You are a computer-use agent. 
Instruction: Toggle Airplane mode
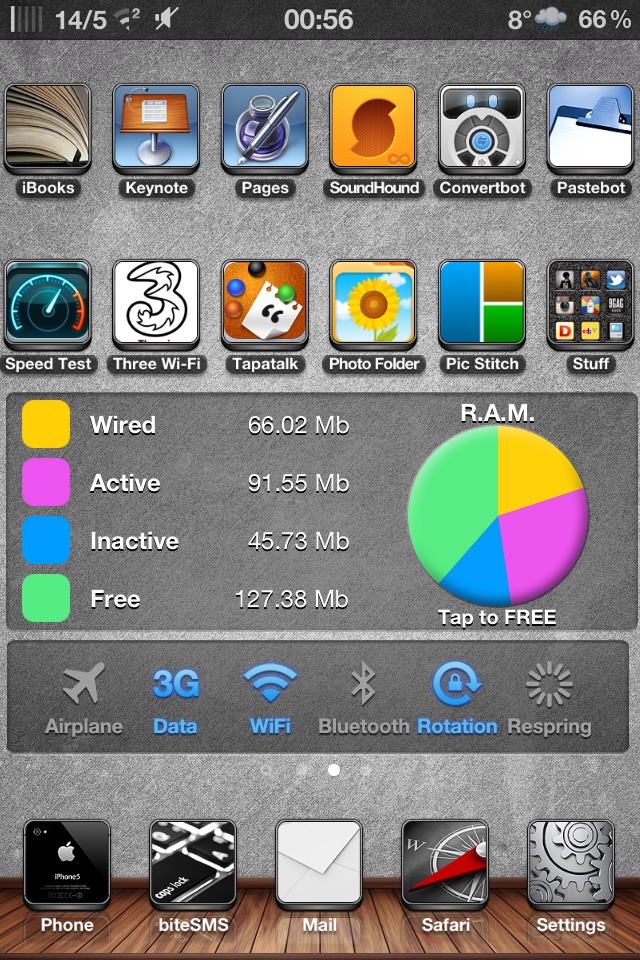click(x=84, y=699)
